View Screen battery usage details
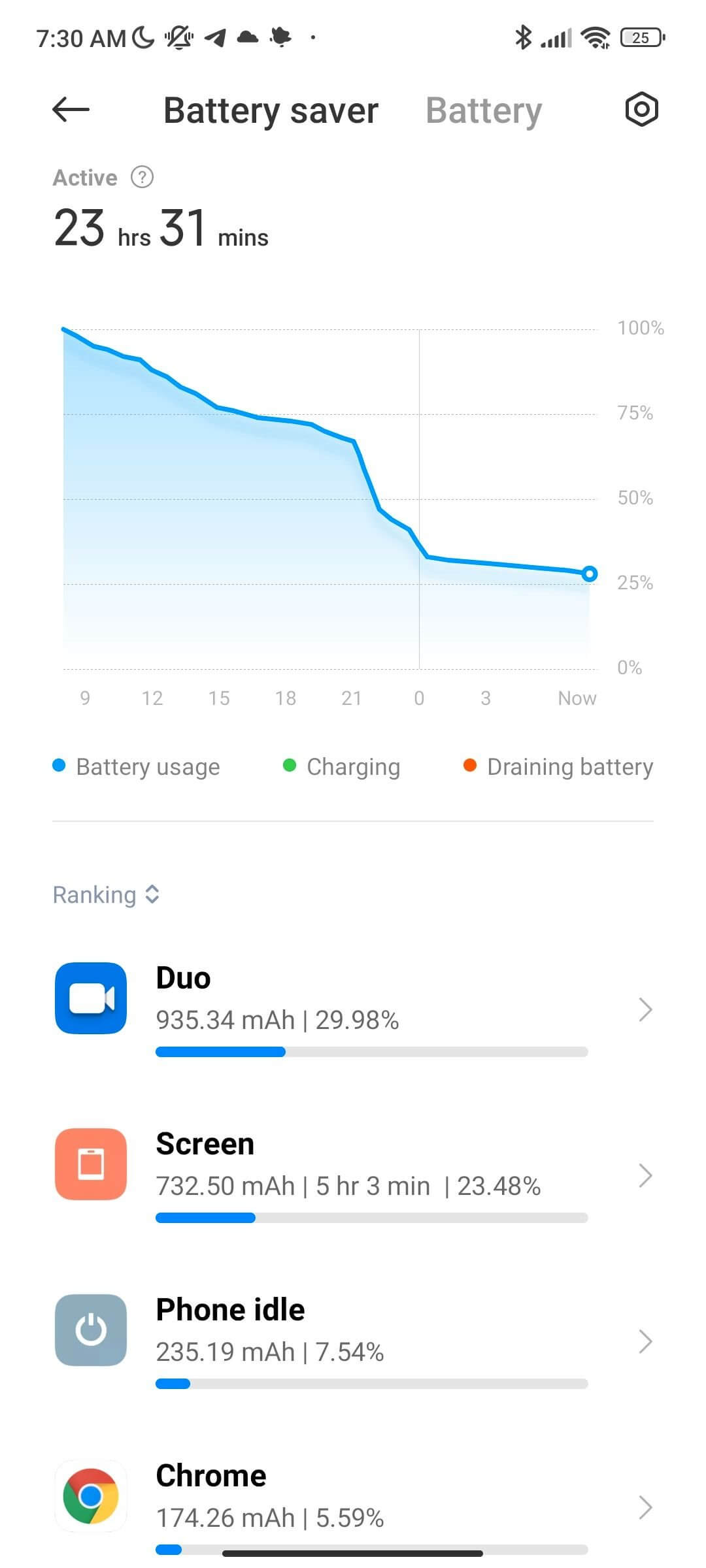This screenshot has height=1568, width=706. coord(353,1175)
